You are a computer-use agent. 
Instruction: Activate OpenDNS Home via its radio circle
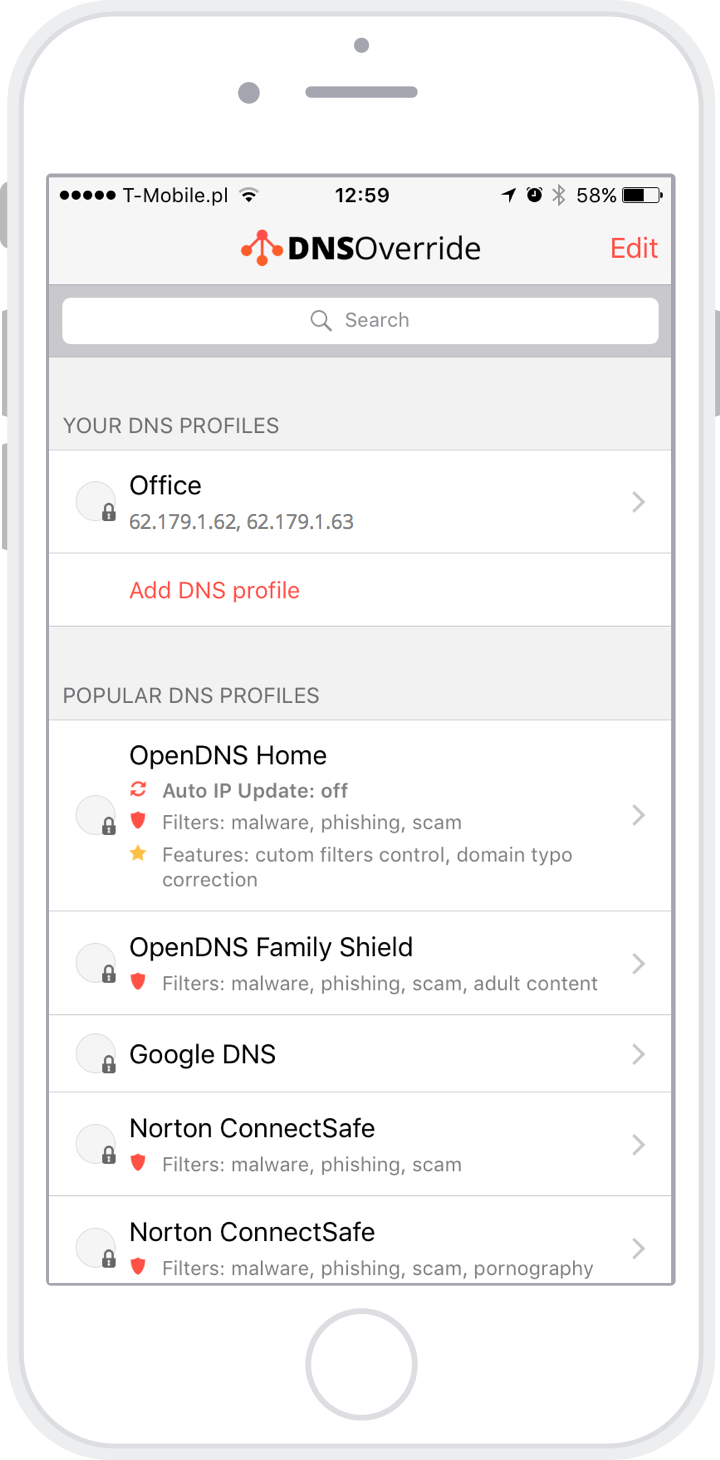point(96,815)
